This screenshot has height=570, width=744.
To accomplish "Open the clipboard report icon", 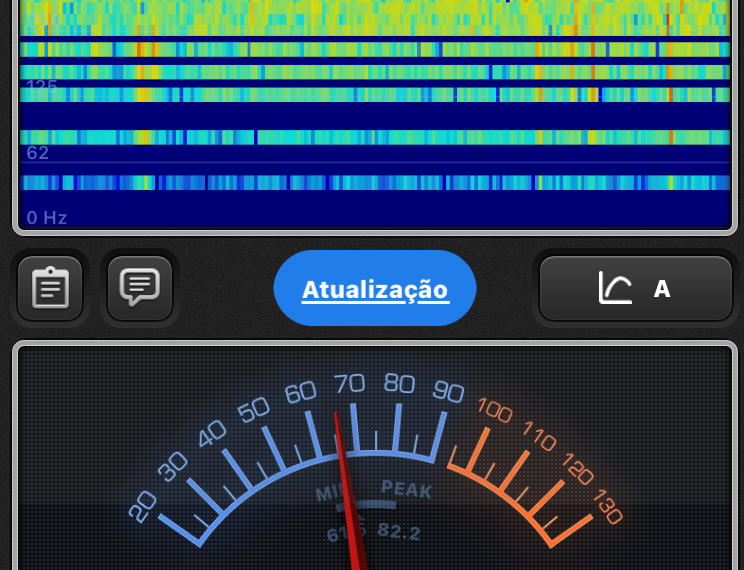I will 50,289.
